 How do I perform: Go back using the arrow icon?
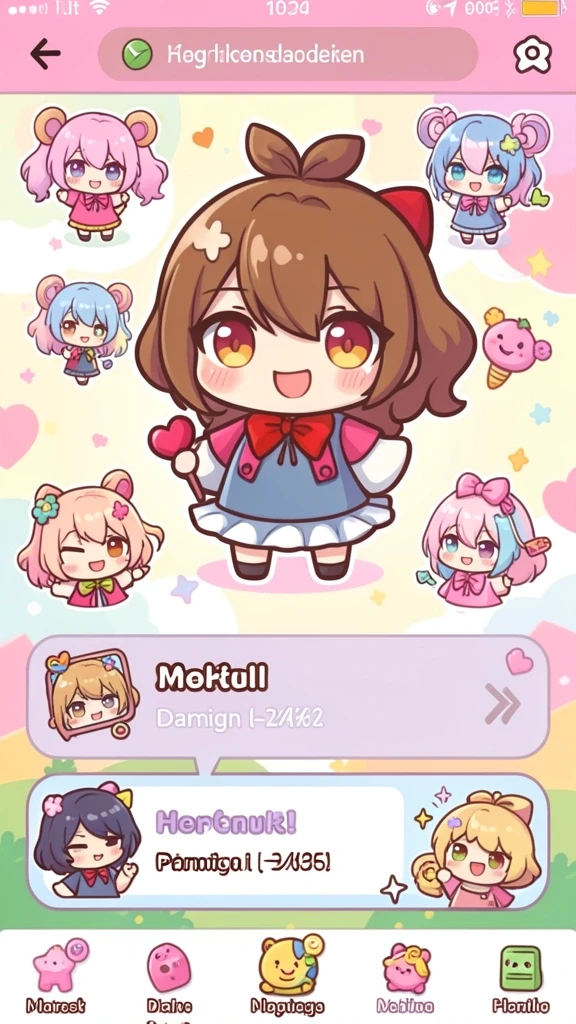click(45, 54)
